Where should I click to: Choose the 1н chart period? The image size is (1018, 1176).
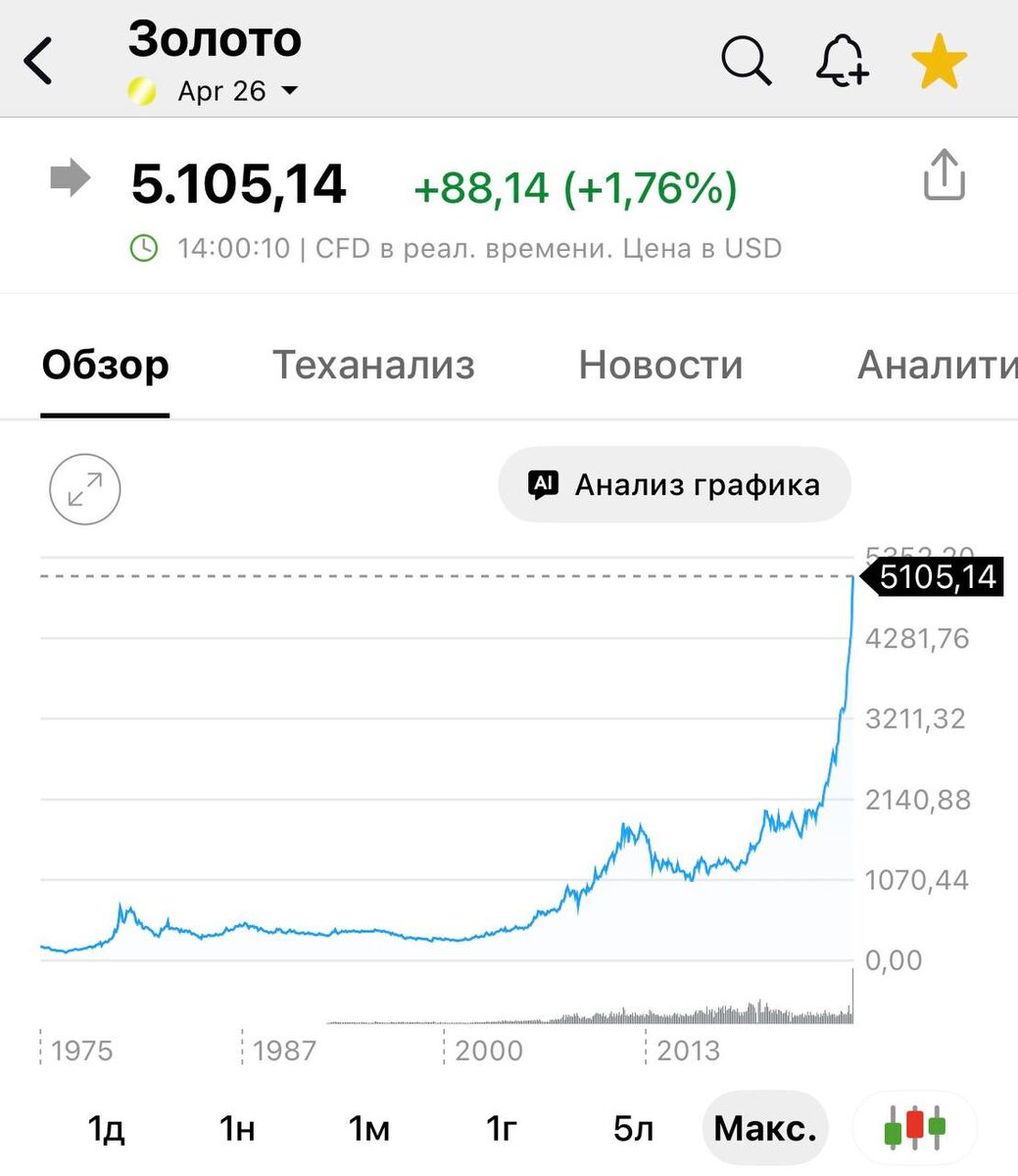pyautogui.click(x=237, y=1129)
